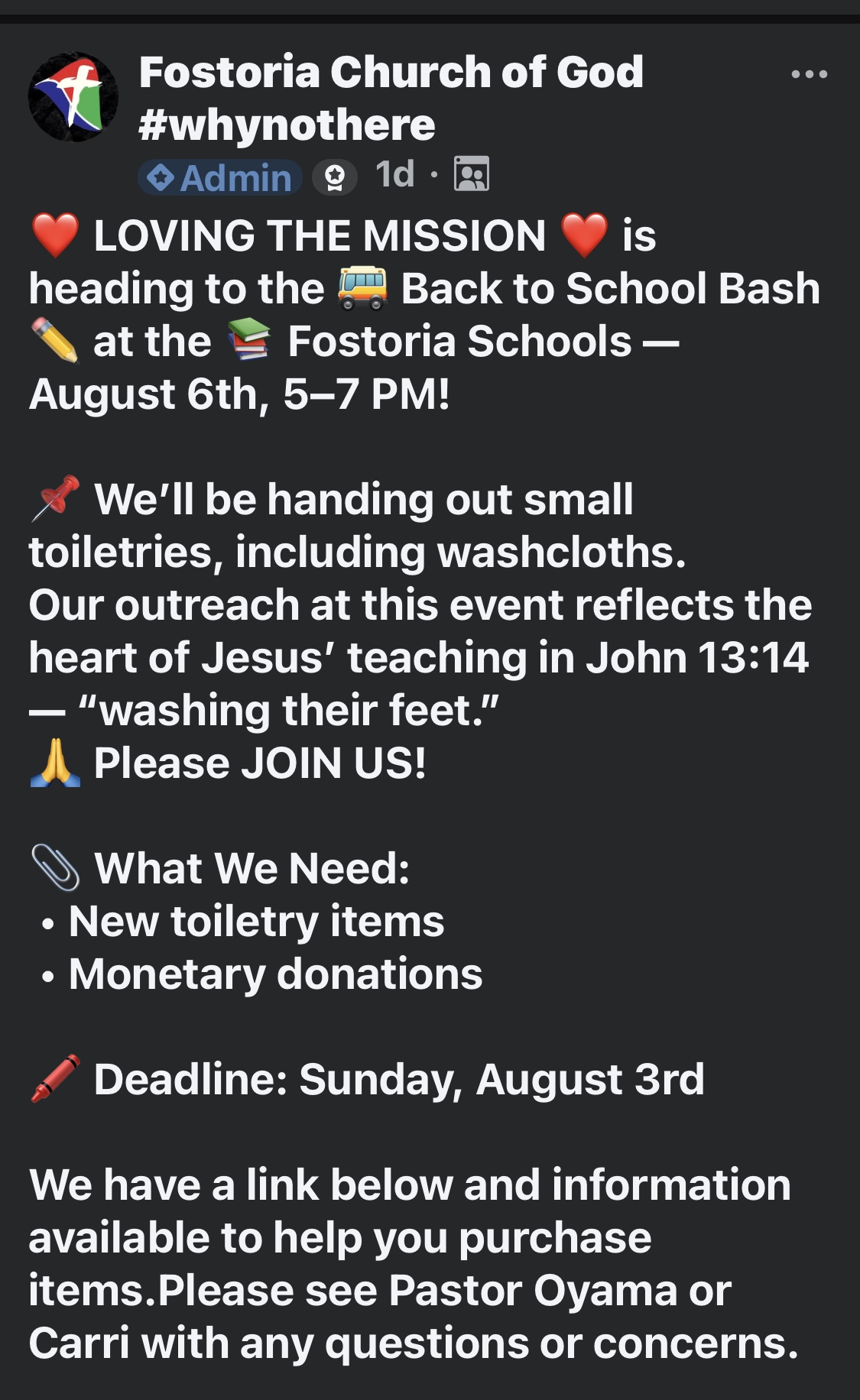Tap the Admin badge

[x=220, y=177]
